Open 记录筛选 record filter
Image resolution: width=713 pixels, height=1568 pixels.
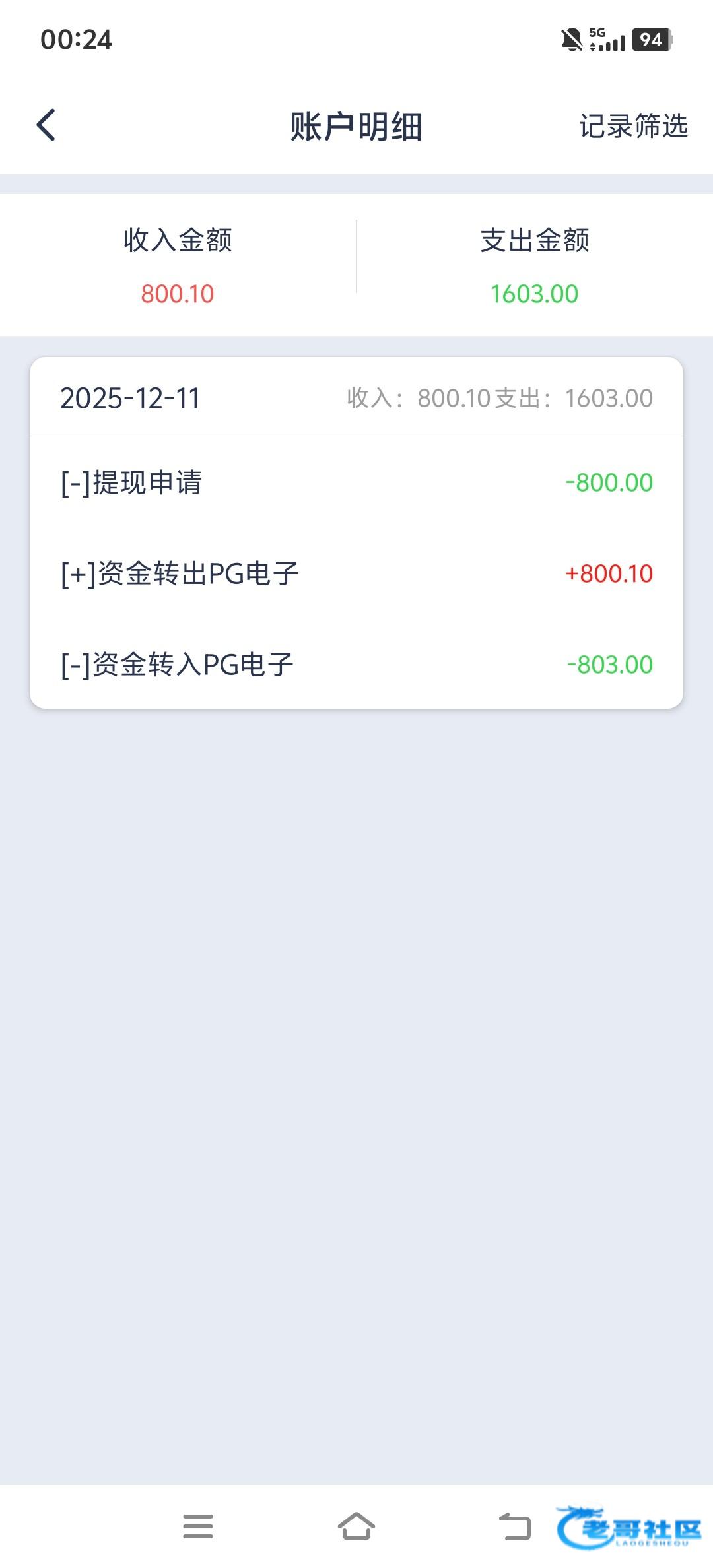(x=633, y=126)
